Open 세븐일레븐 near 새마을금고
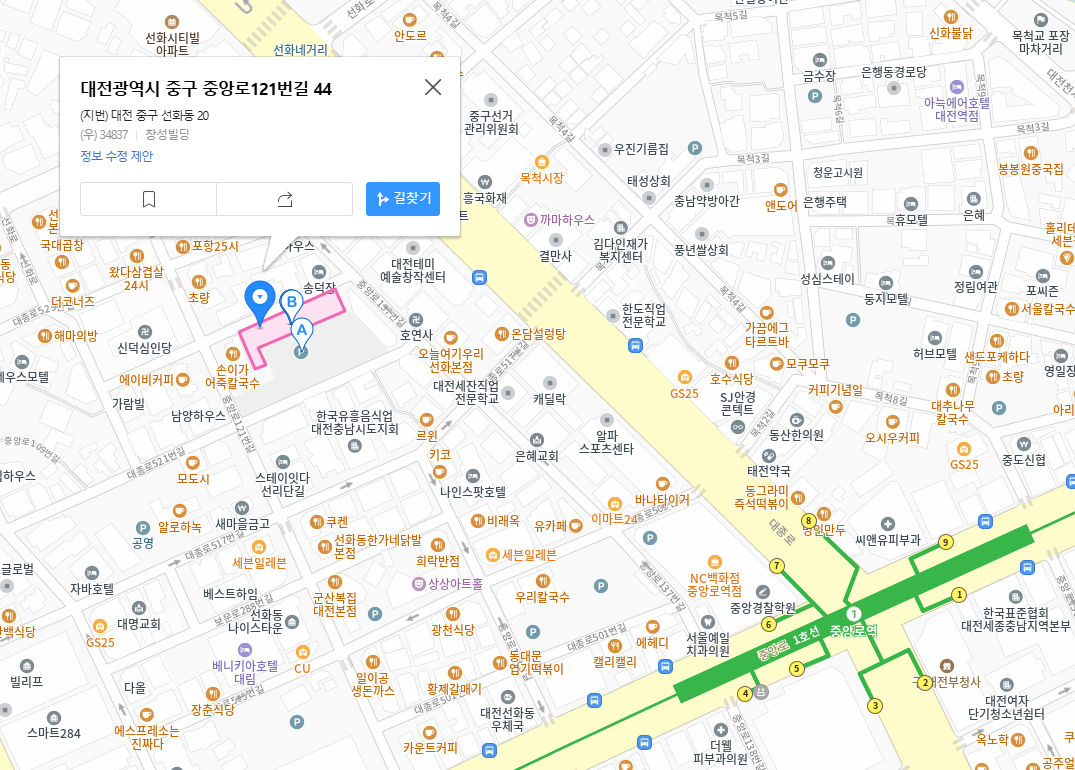 (259, 547)
